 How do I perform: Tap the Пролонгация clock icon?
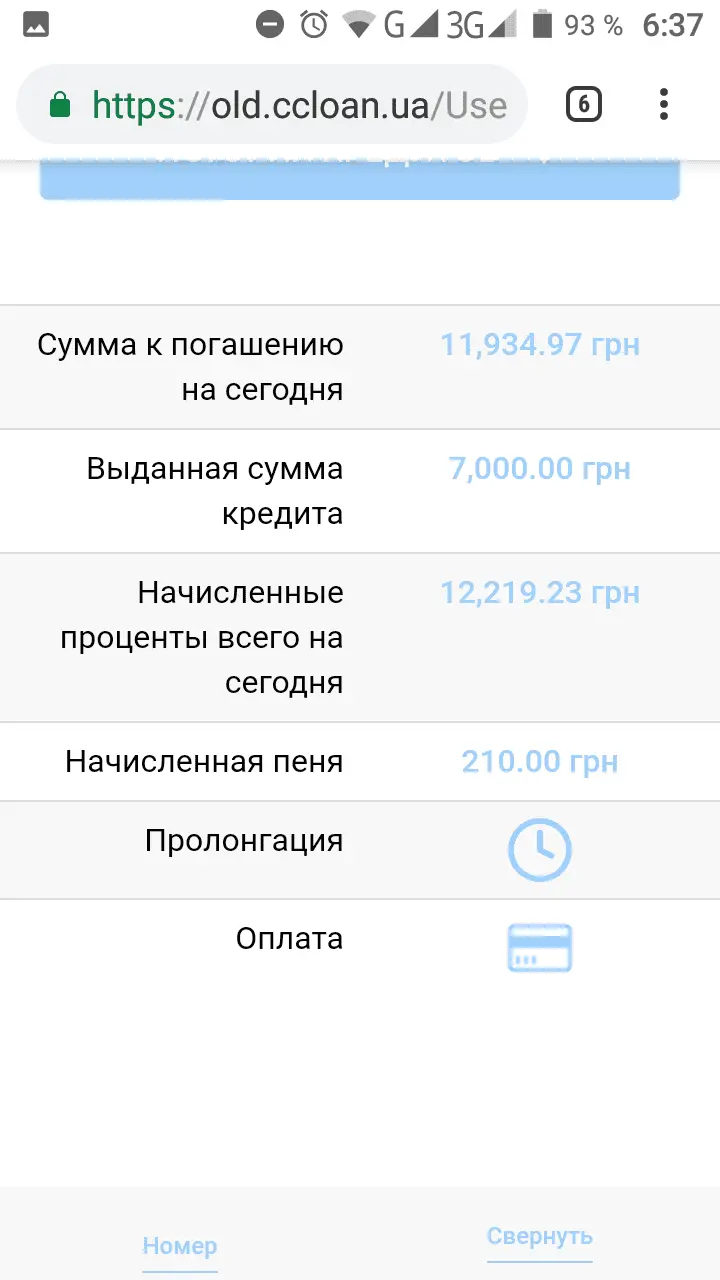click(x=540, y=850)
